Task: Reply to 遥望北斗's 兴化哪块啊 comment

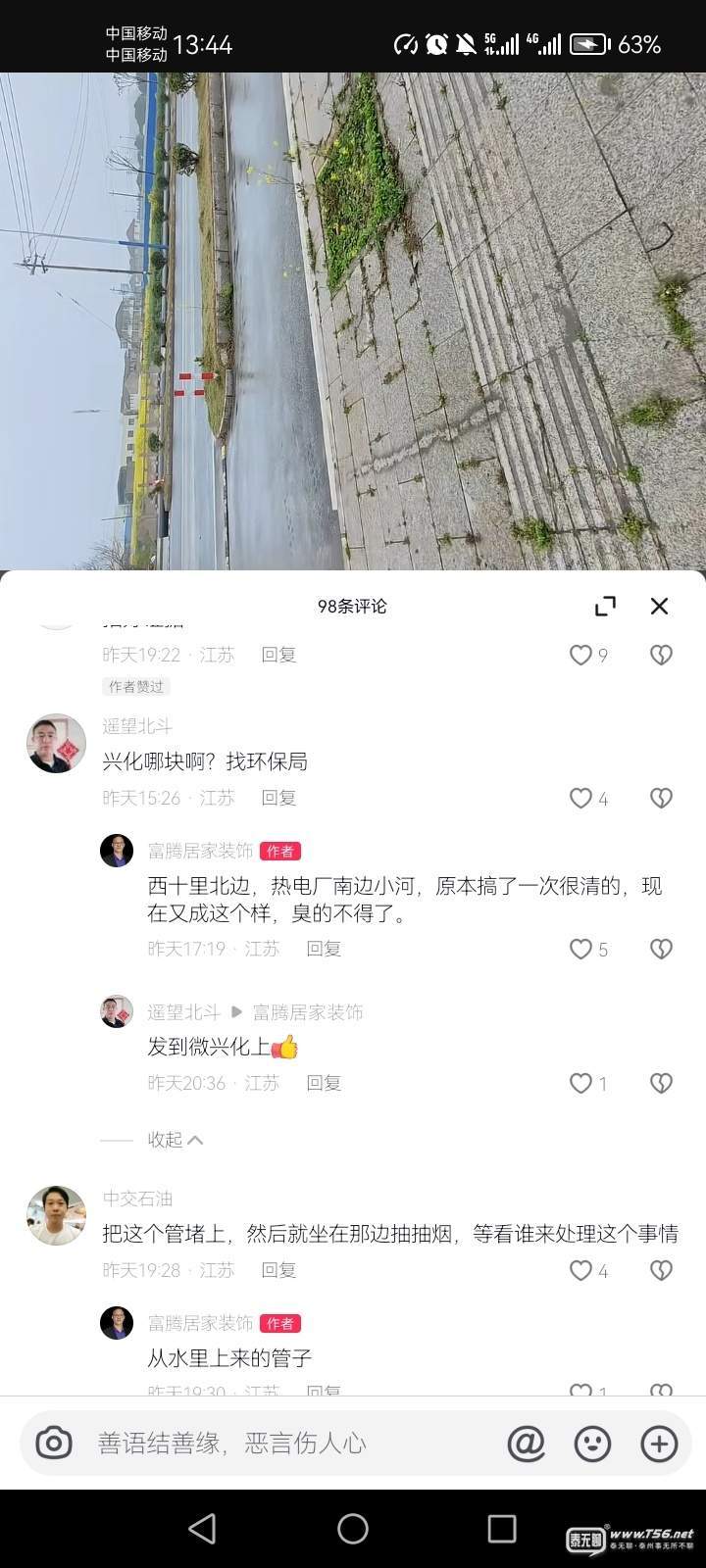Action: [x=278, y=798]
